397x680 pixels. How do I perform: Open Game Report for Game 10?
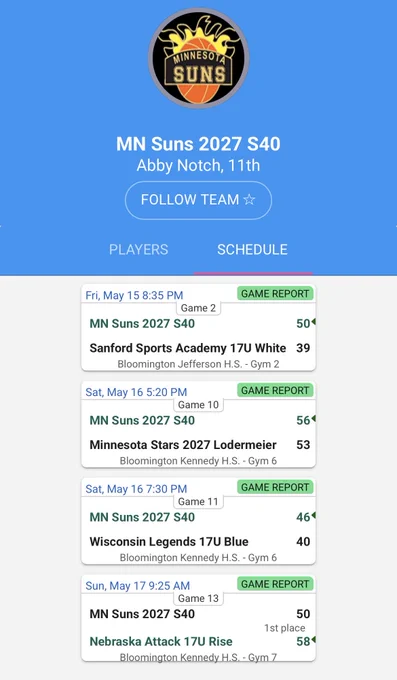tap(275, 390)
